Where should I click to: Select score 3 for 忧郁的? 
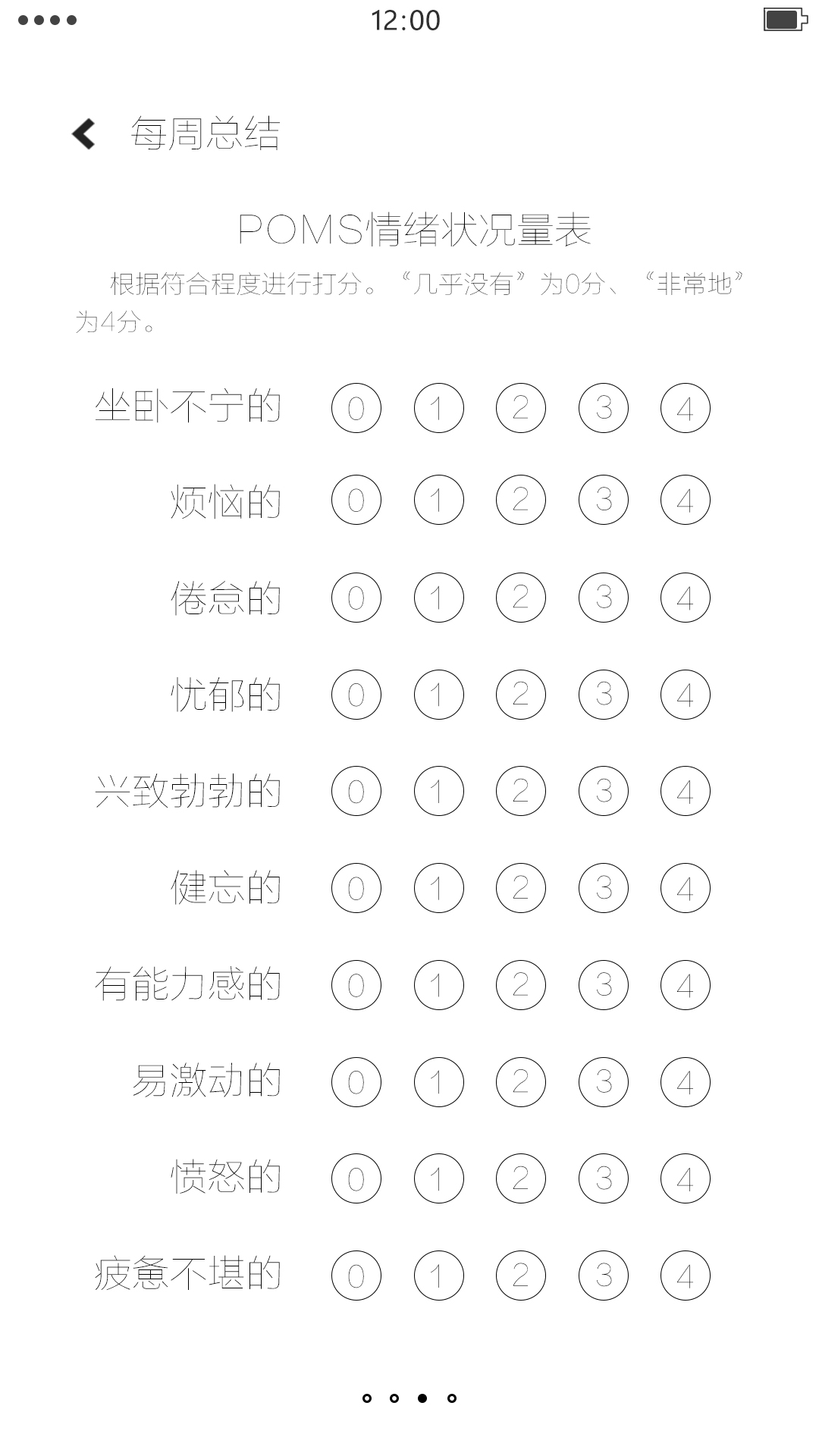[x=604, y=692]
